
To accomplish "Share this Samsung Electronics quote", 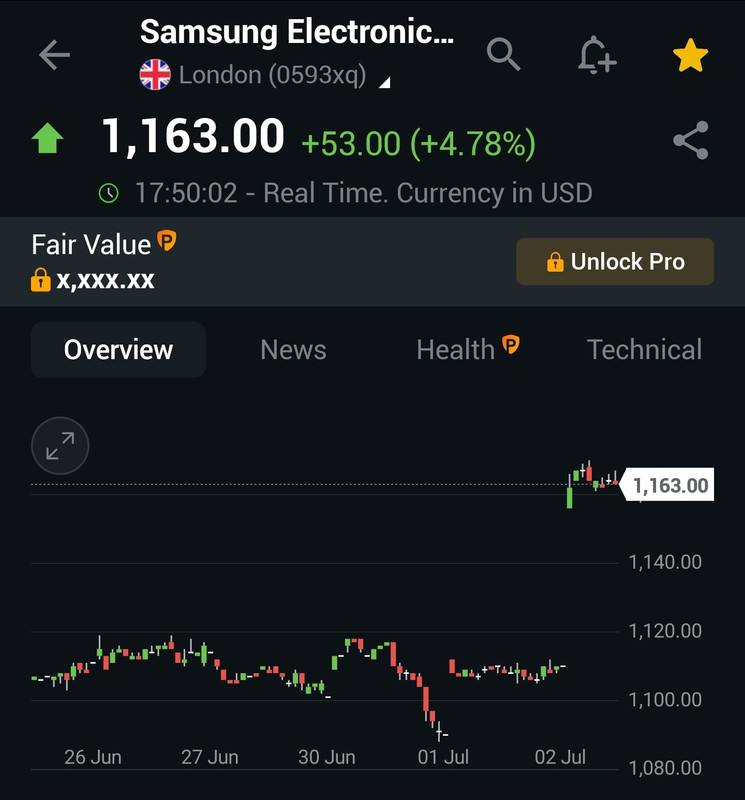I will [690, 141].
